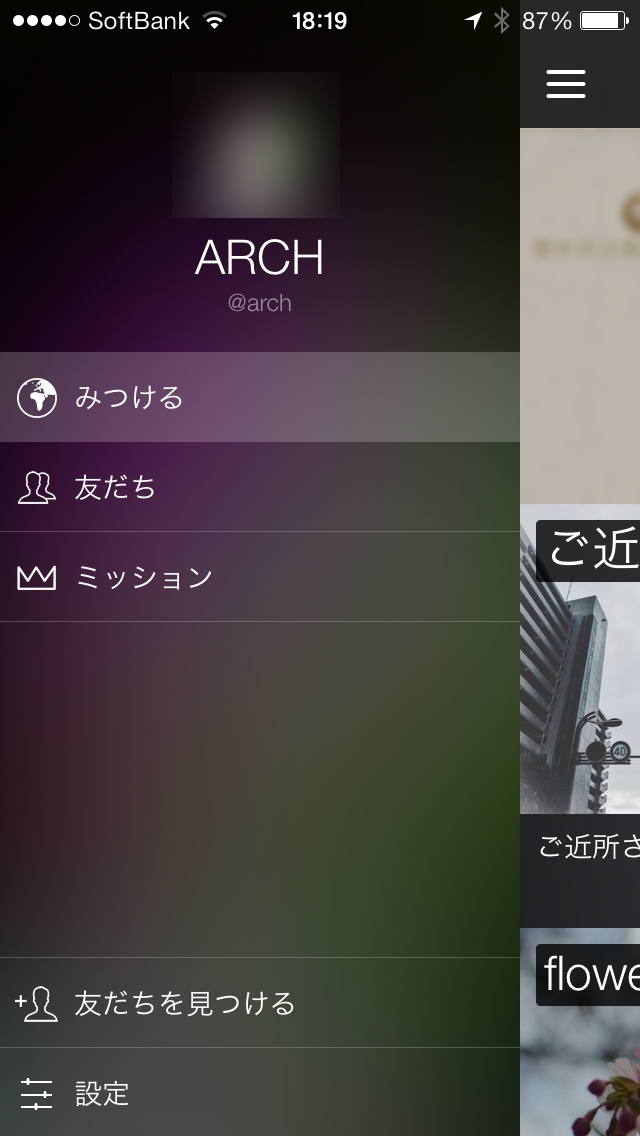
Task: Select 友だちを見つける to find friends
Action: (x=259, y=1003)
